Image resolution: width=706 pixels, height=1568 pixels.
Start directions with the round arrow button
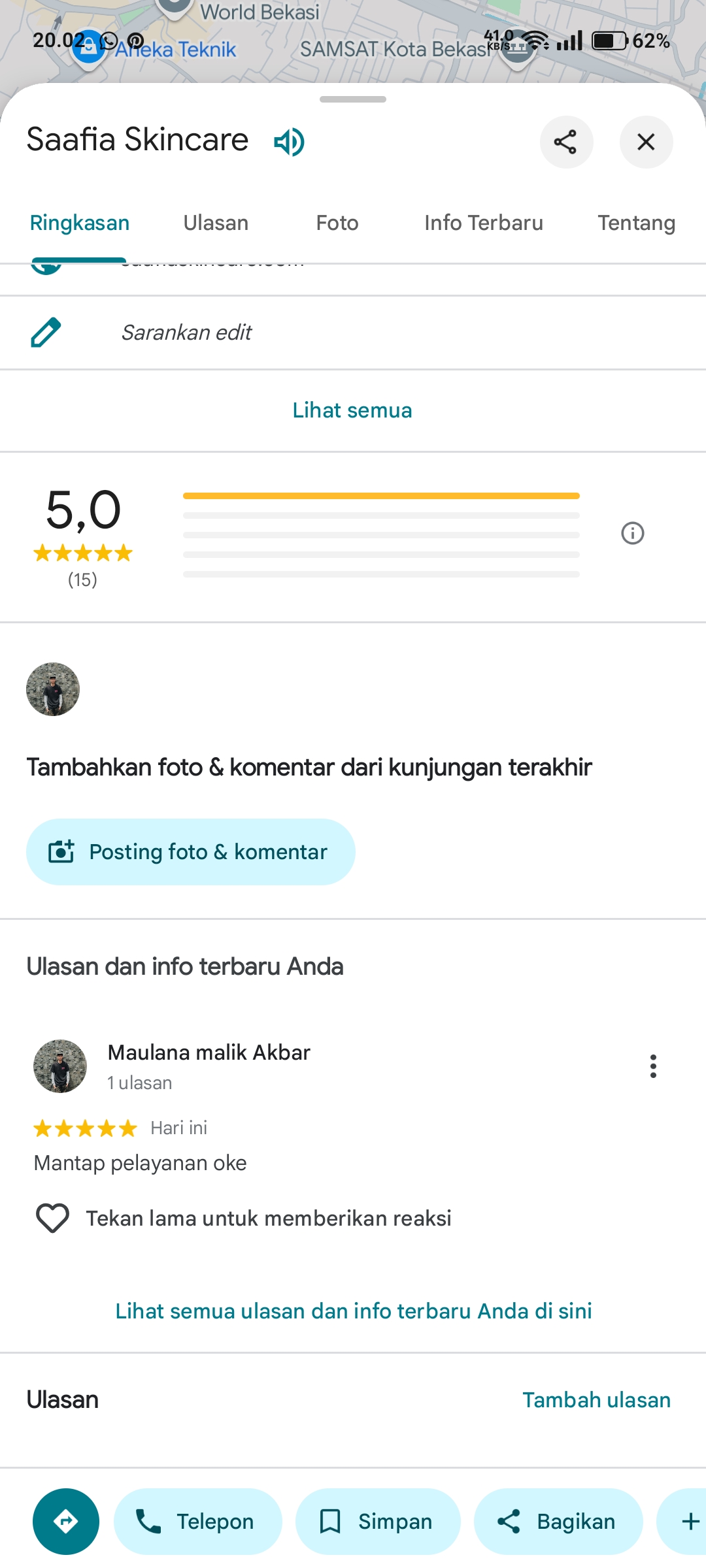[x=66, y=1522]
